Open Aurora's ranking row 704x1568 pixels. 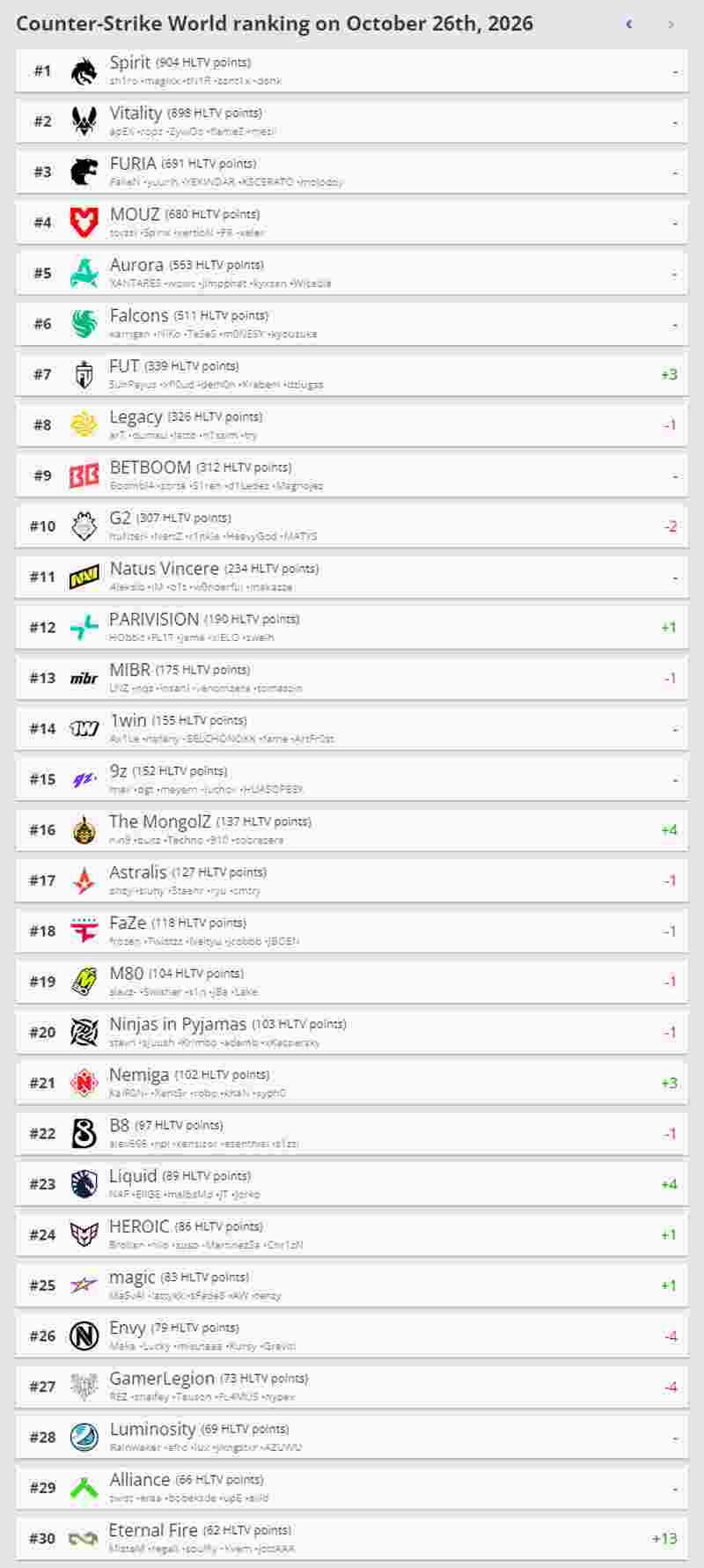tap(351, 273)
